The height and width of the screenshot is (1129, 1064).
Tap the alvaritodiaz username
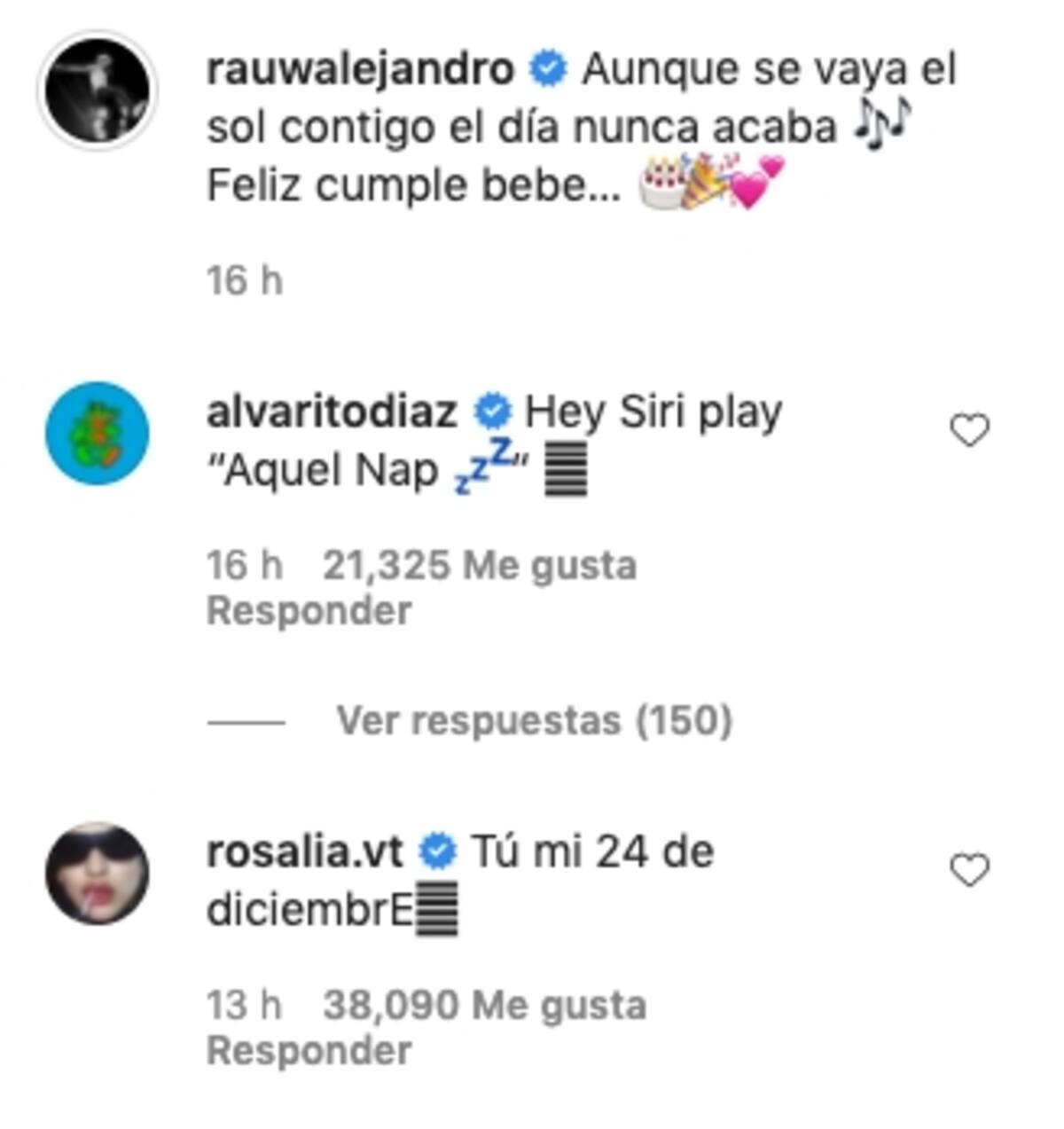click(x=332, y=412)
